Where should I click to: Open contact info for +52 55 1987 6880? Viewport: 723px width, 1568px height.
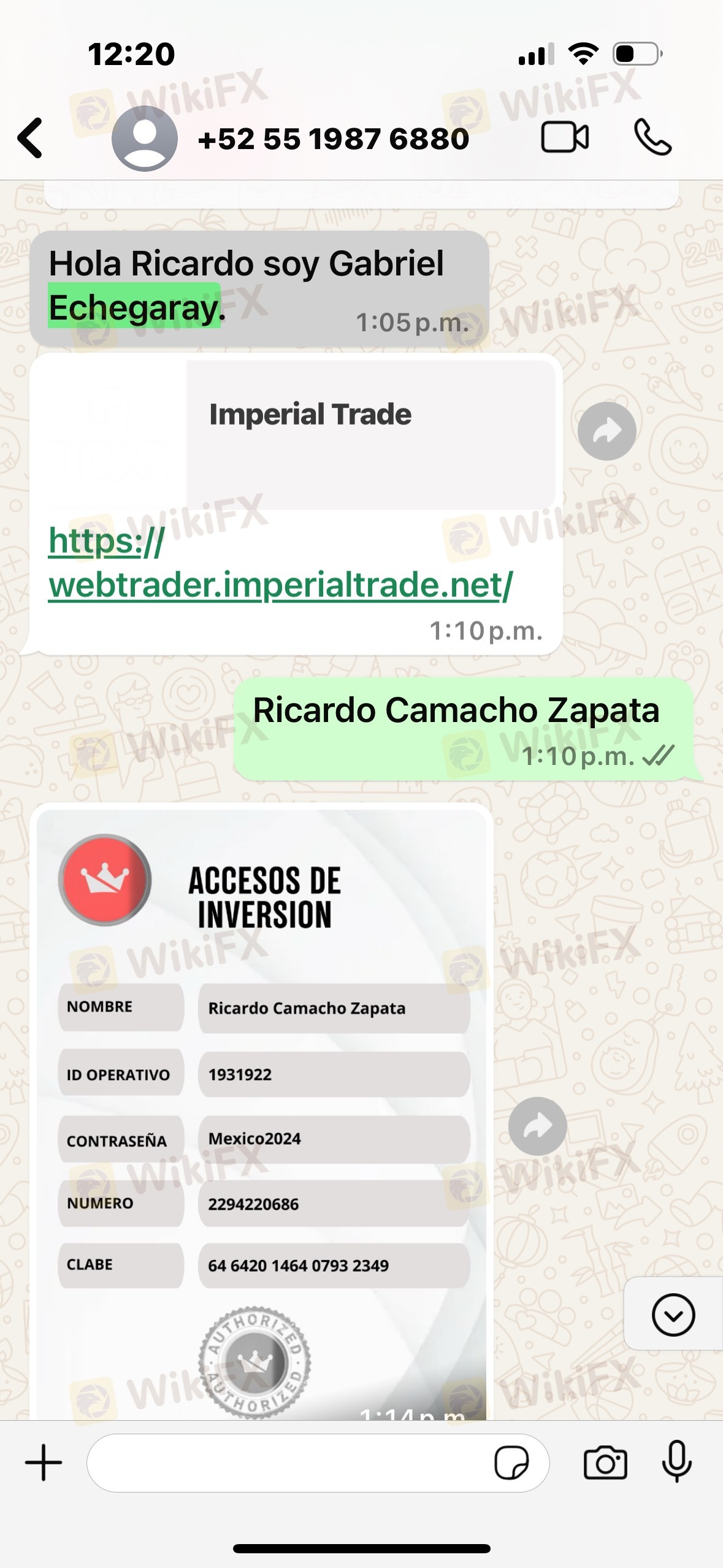pyautogui.click(x=333, y=139)
